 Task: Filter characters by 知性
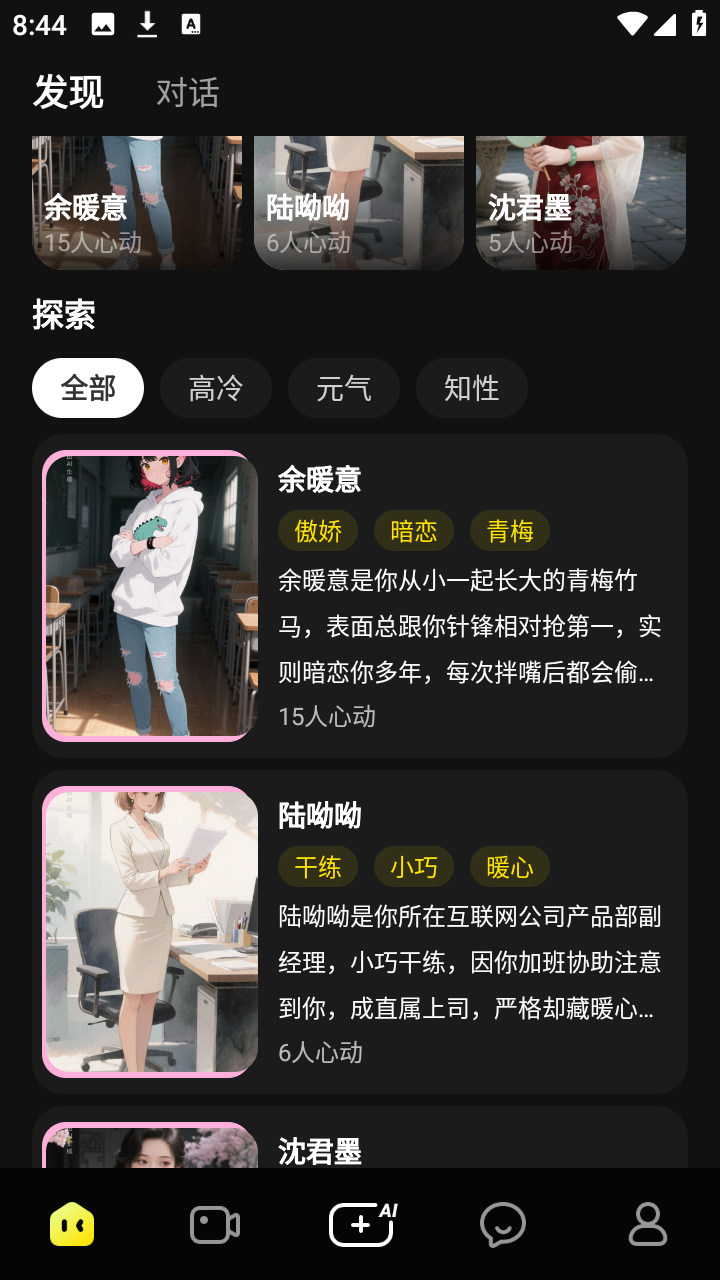point(472,388)
